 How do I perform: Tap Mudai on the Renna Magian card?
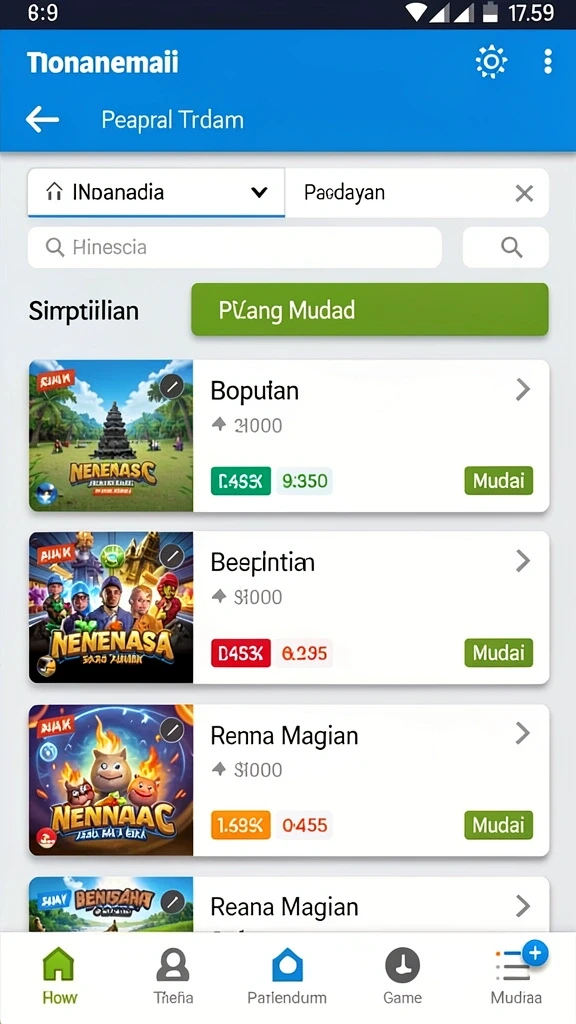[498, 825]
